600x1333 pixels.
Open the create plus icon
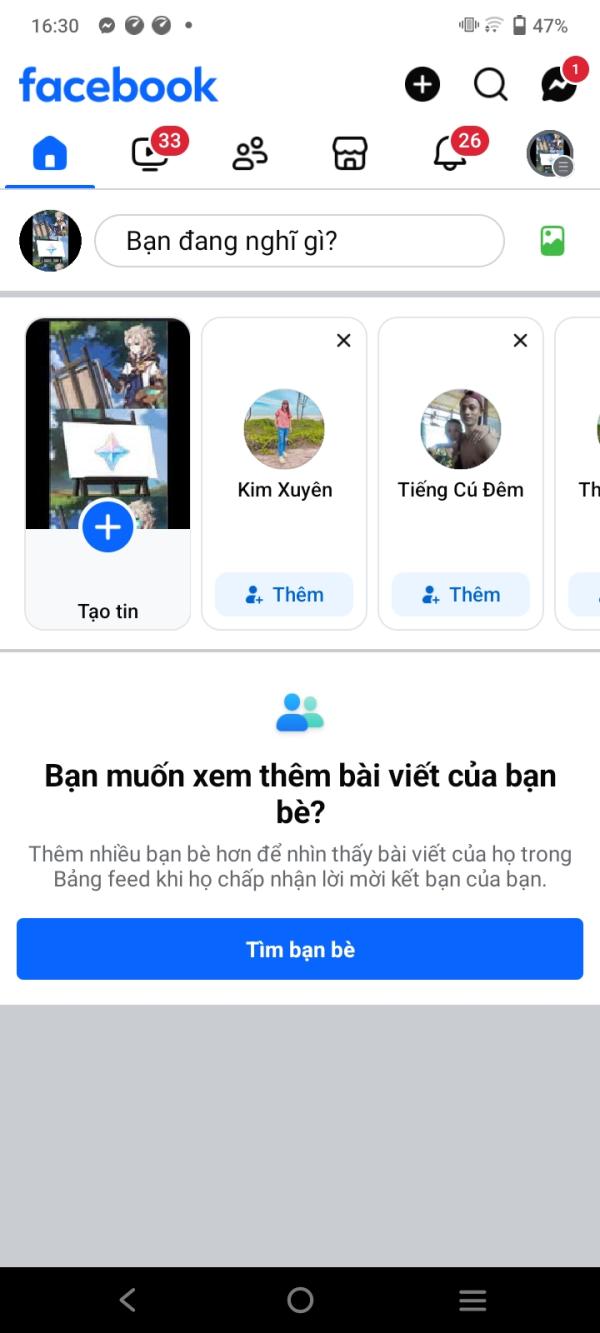422,85
